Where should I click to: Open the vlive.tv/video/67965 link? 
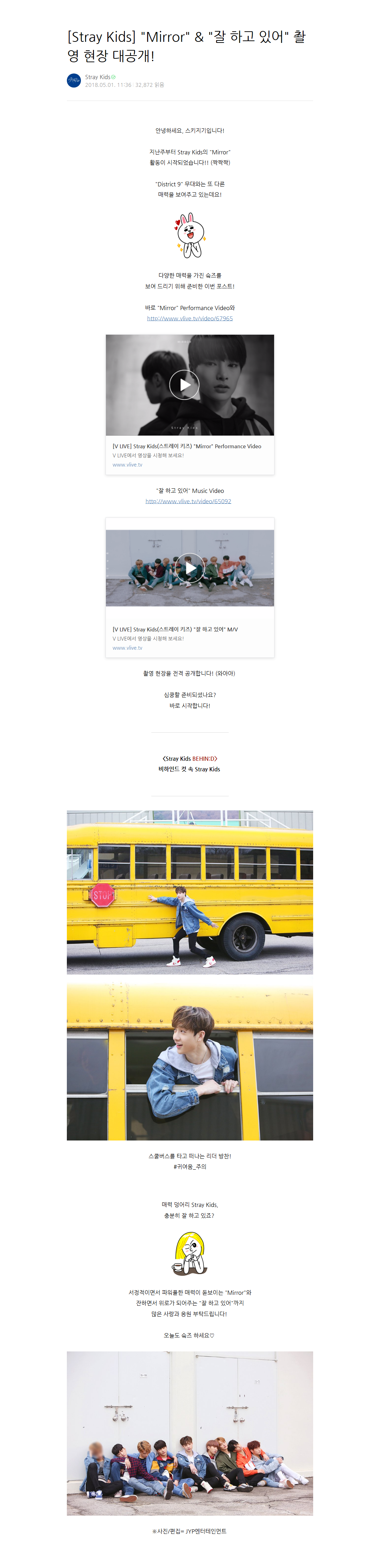click(x=189, y=319)
